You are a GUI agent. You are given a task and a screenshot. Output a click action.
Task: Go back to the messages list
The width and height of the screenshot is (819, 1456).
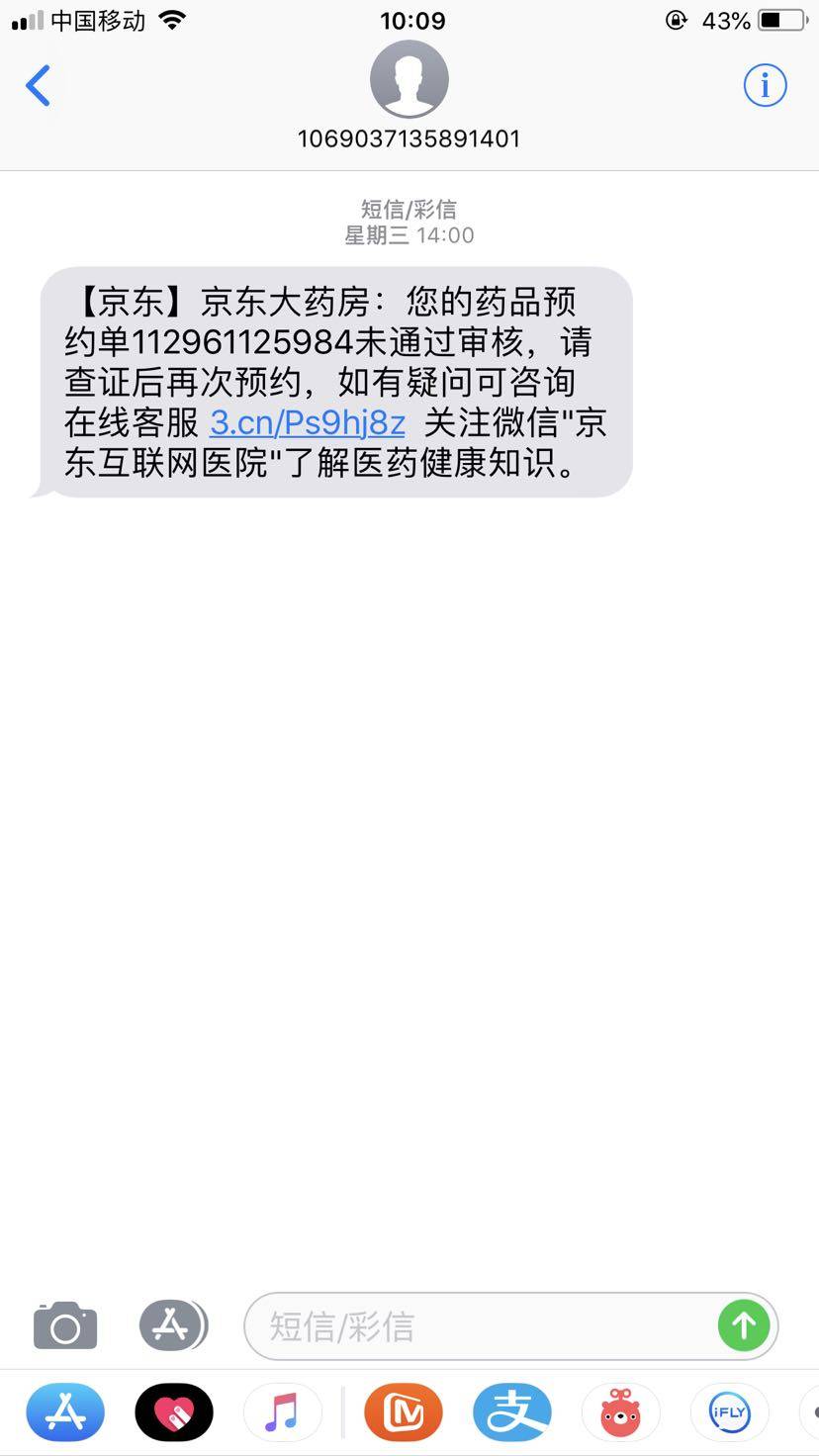[x=38, y=86]
